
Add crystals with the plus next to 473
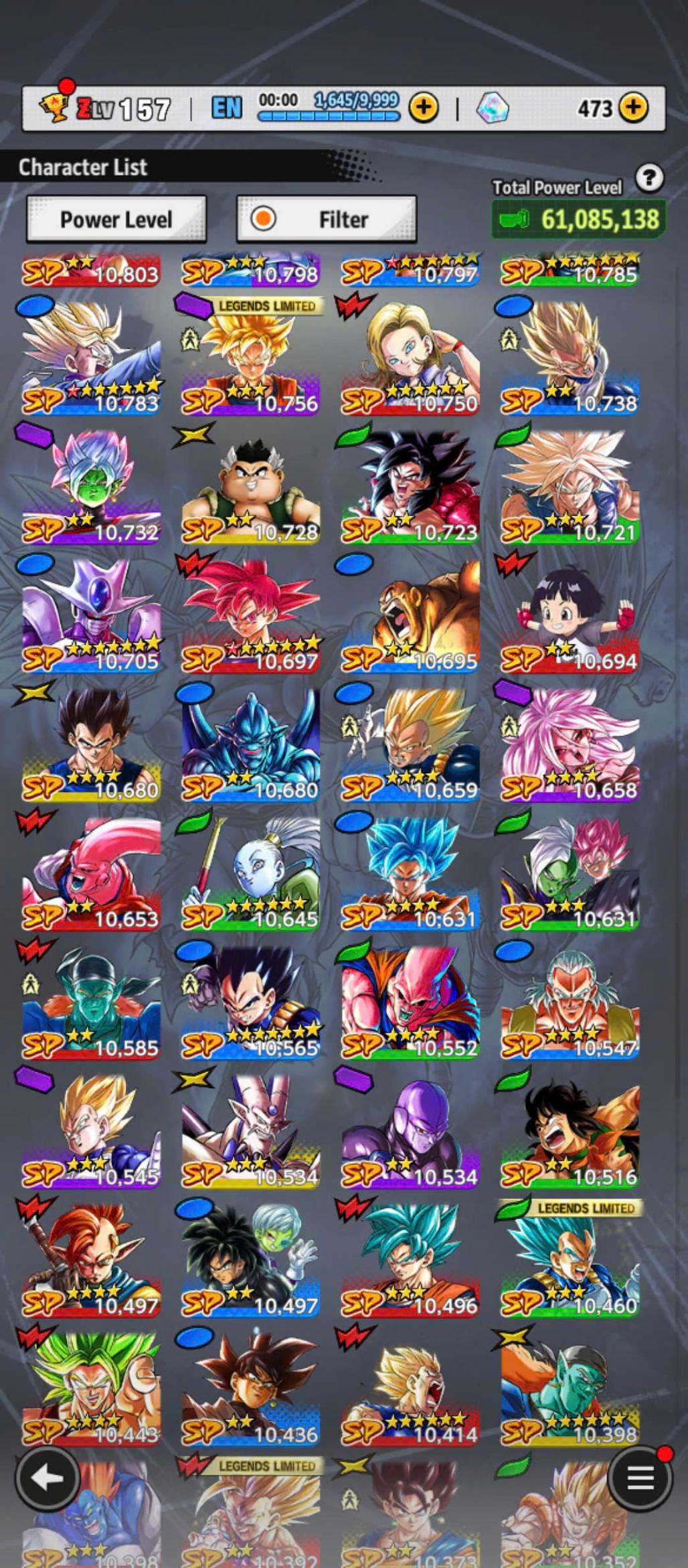(632, 107)
